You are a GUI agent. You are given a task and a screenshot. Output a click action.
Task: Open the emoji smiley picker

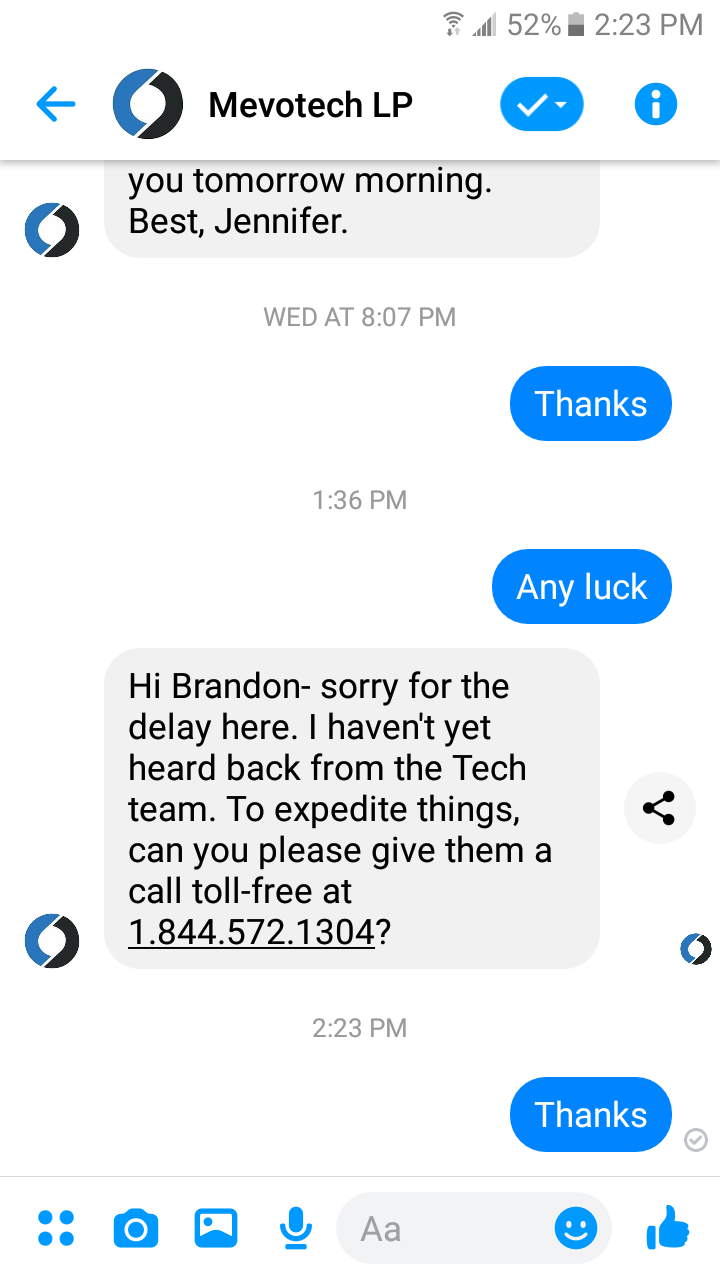[x=576, y=1227]
